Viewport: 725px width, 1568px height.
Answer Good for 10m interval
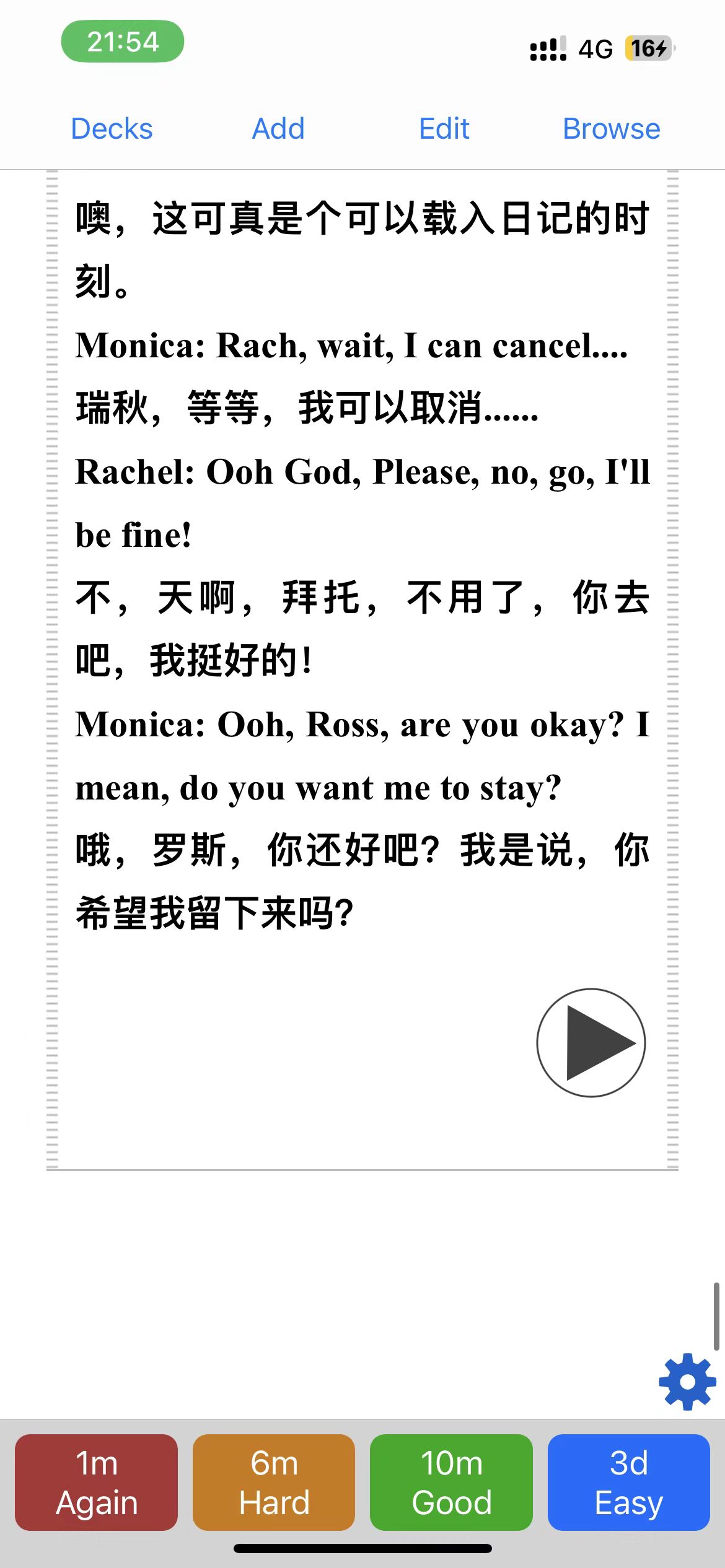tap(451, 1482)
